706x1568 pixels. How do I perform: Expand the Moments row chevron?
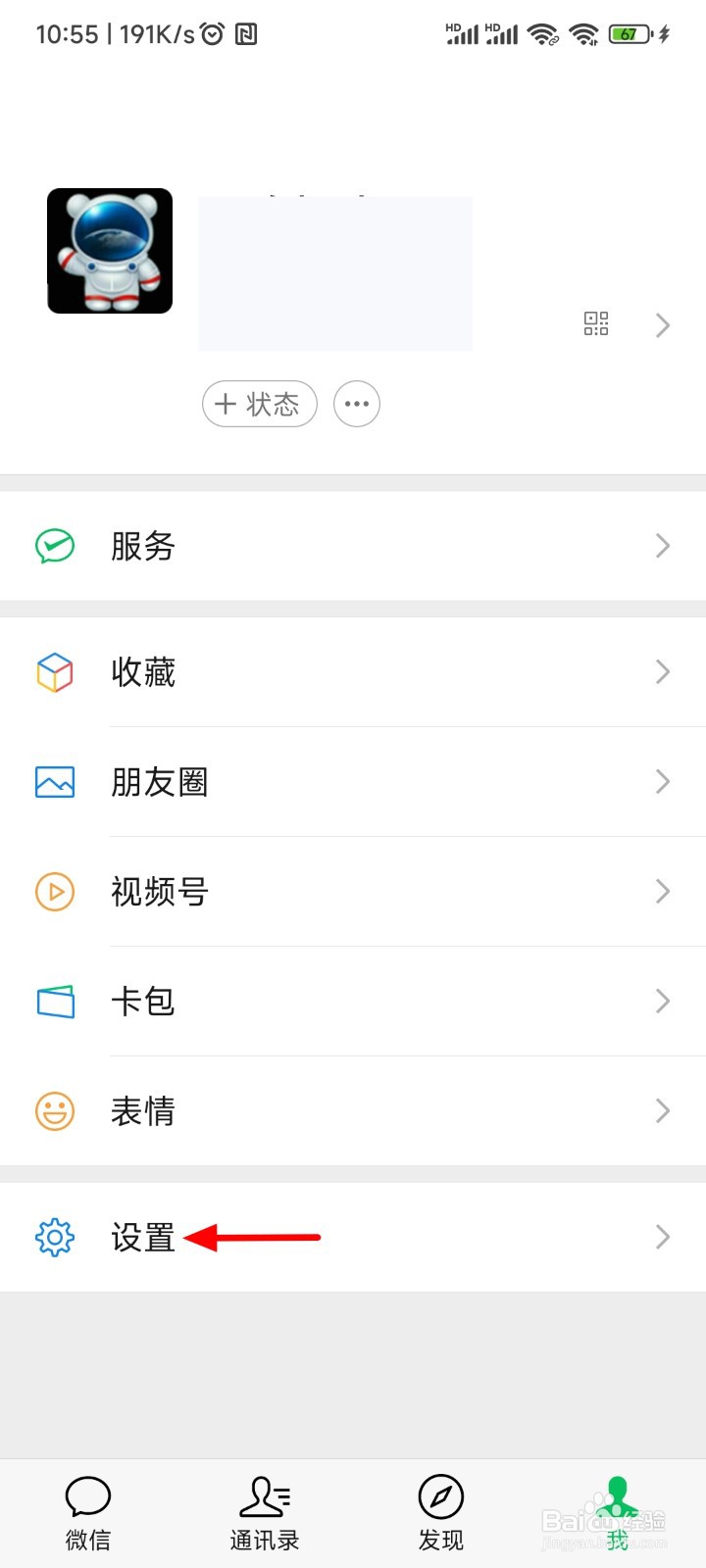point(662,782)
